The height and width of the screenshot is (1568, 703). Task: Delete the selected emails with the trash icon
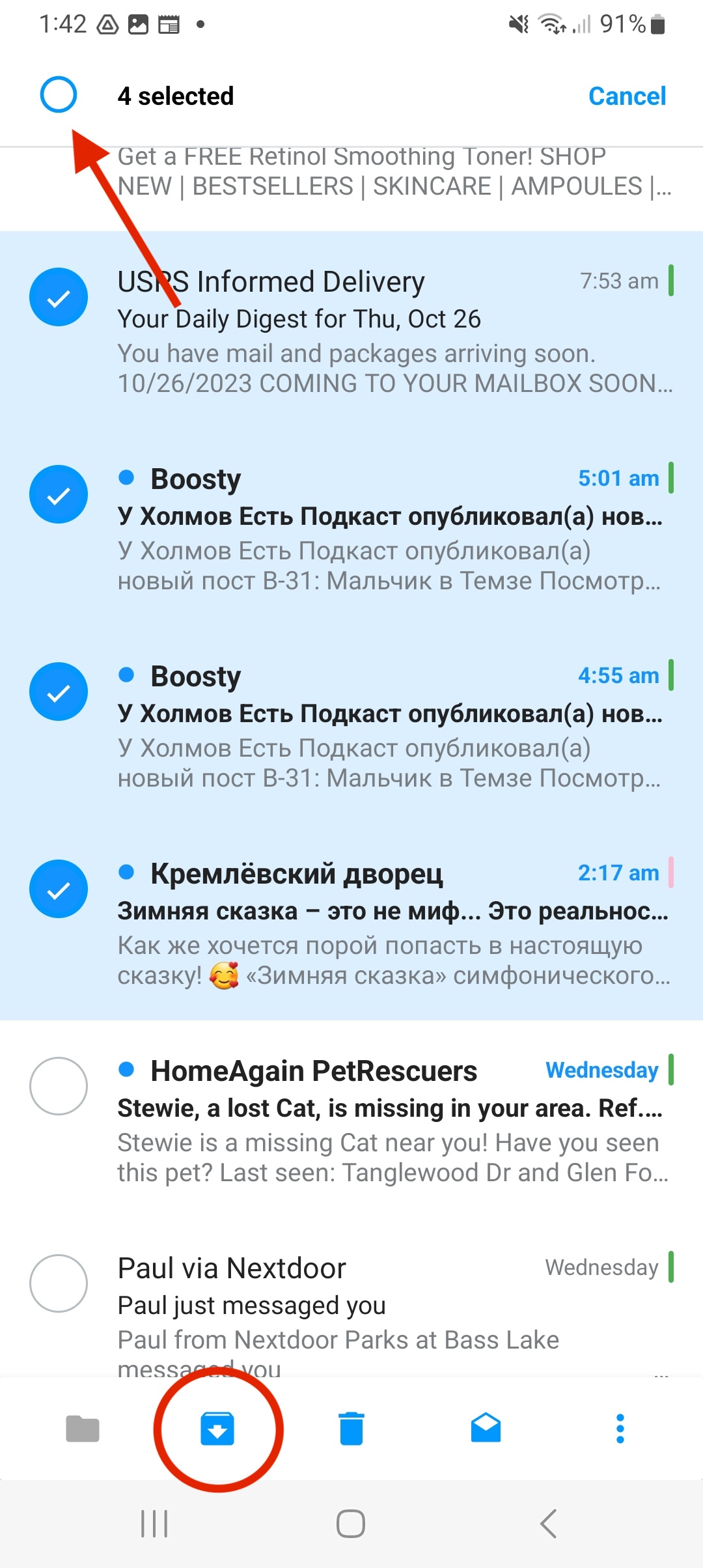(x=351, y=1429)
